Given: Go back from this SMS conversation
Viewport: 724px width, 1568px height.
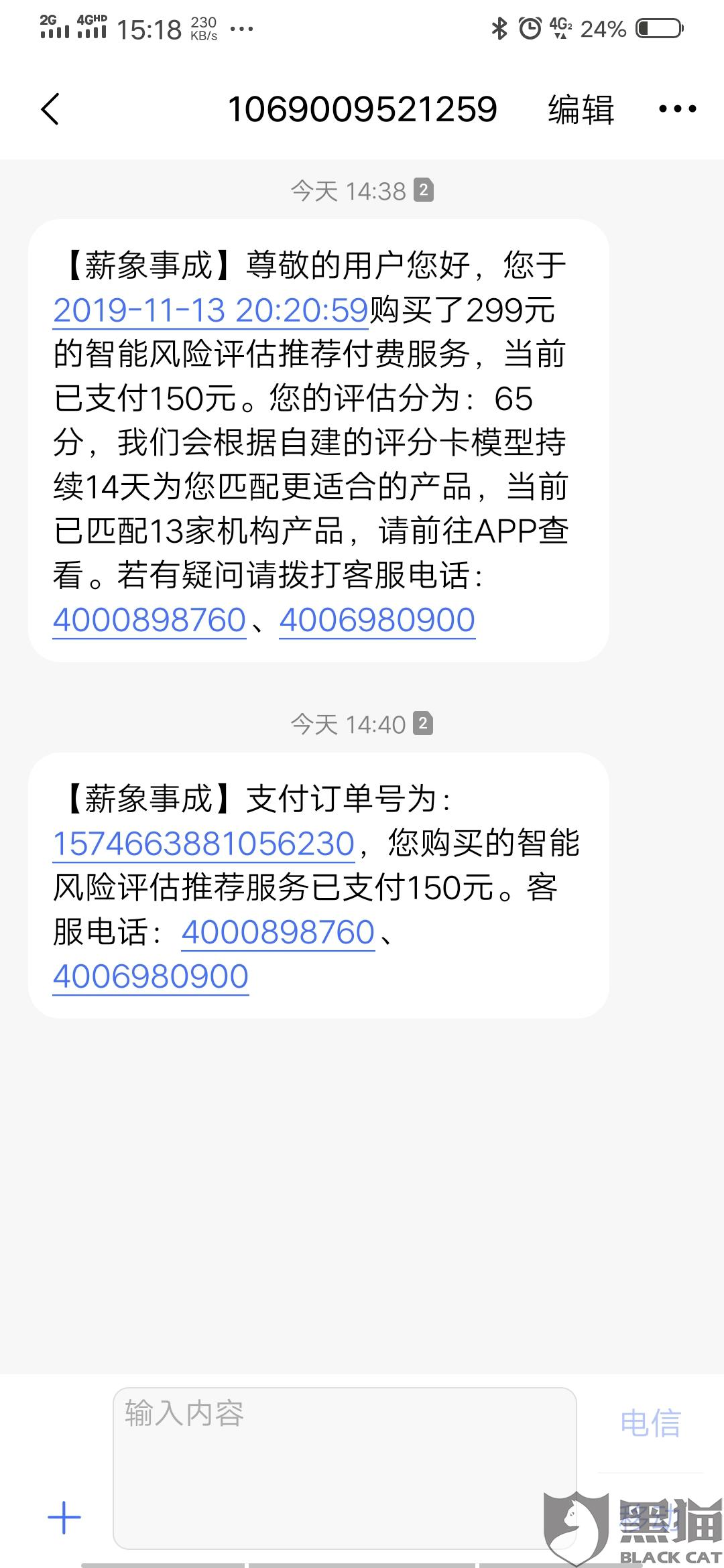Looking at the screenshot, I should [50, 109].
